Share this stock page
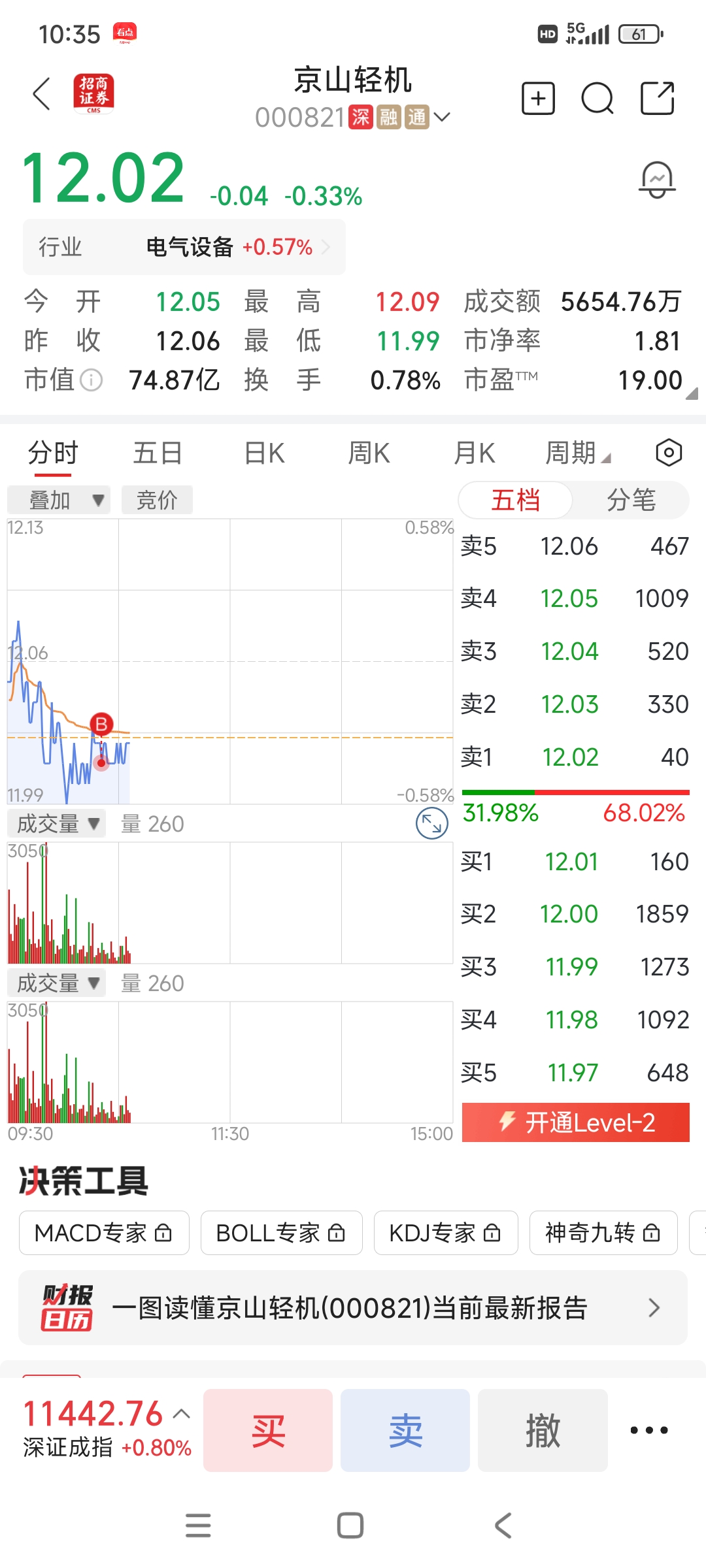Image resolution: width=706 pixels, height=1568 pixels. click(657, 99)
